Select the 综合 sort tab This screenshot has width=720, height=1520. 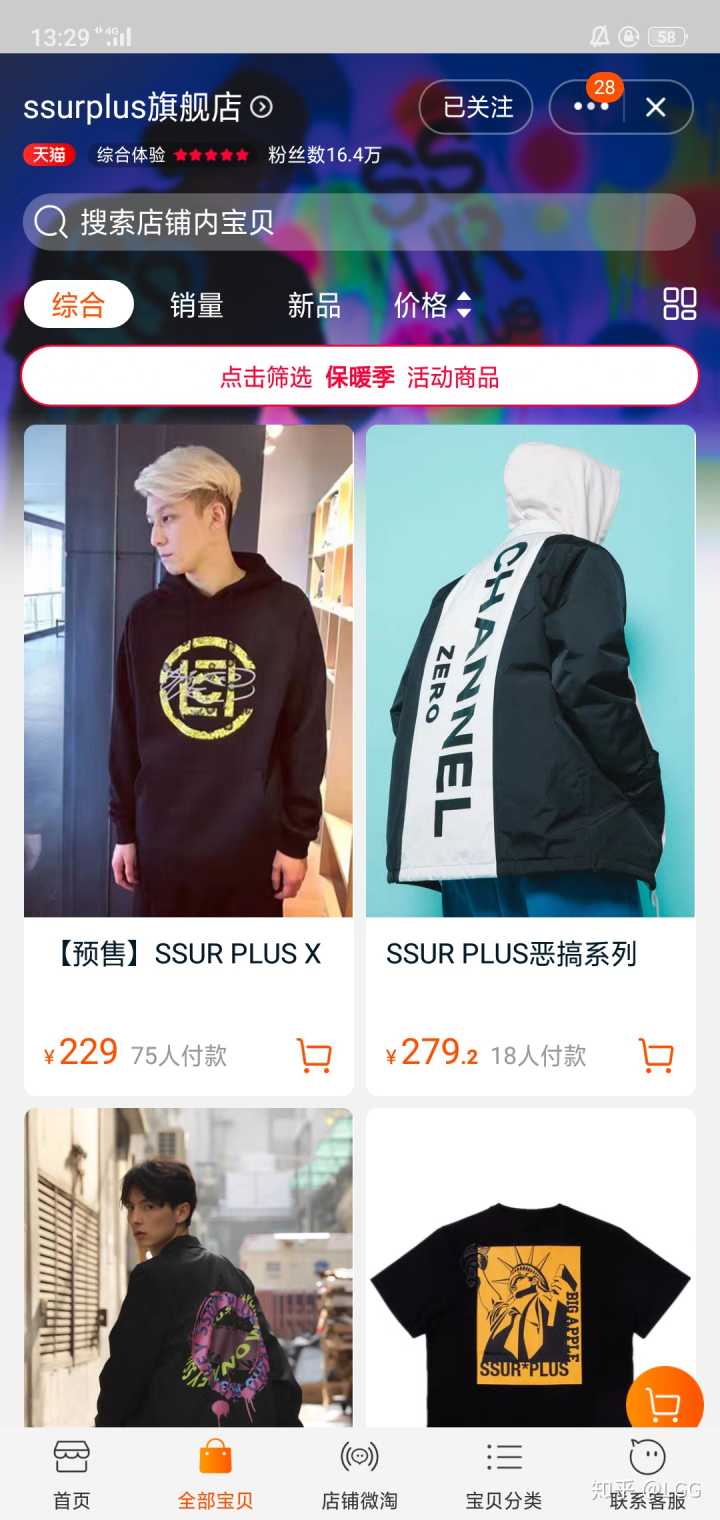pos(78,305)
